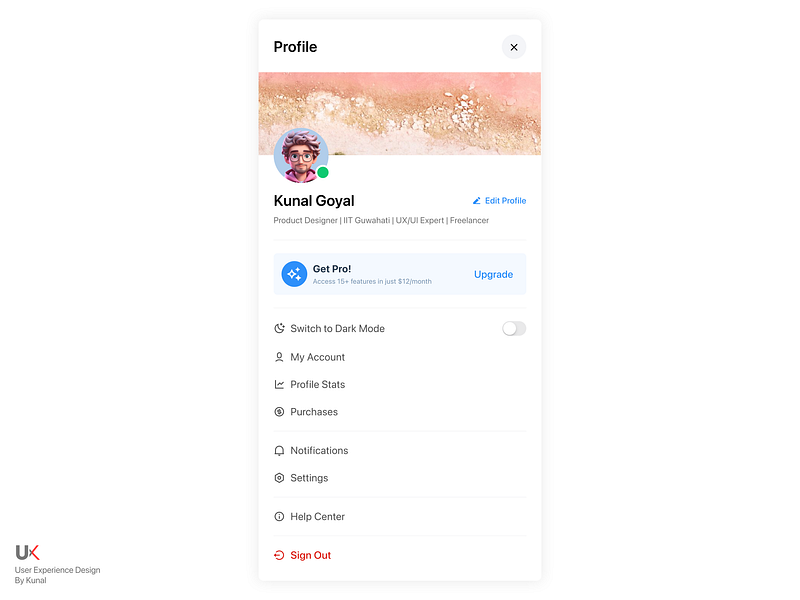Image resolution: width=800 pixels, height=600 pixels.
Task: Open My Account
Action: [x=317, y=357]
